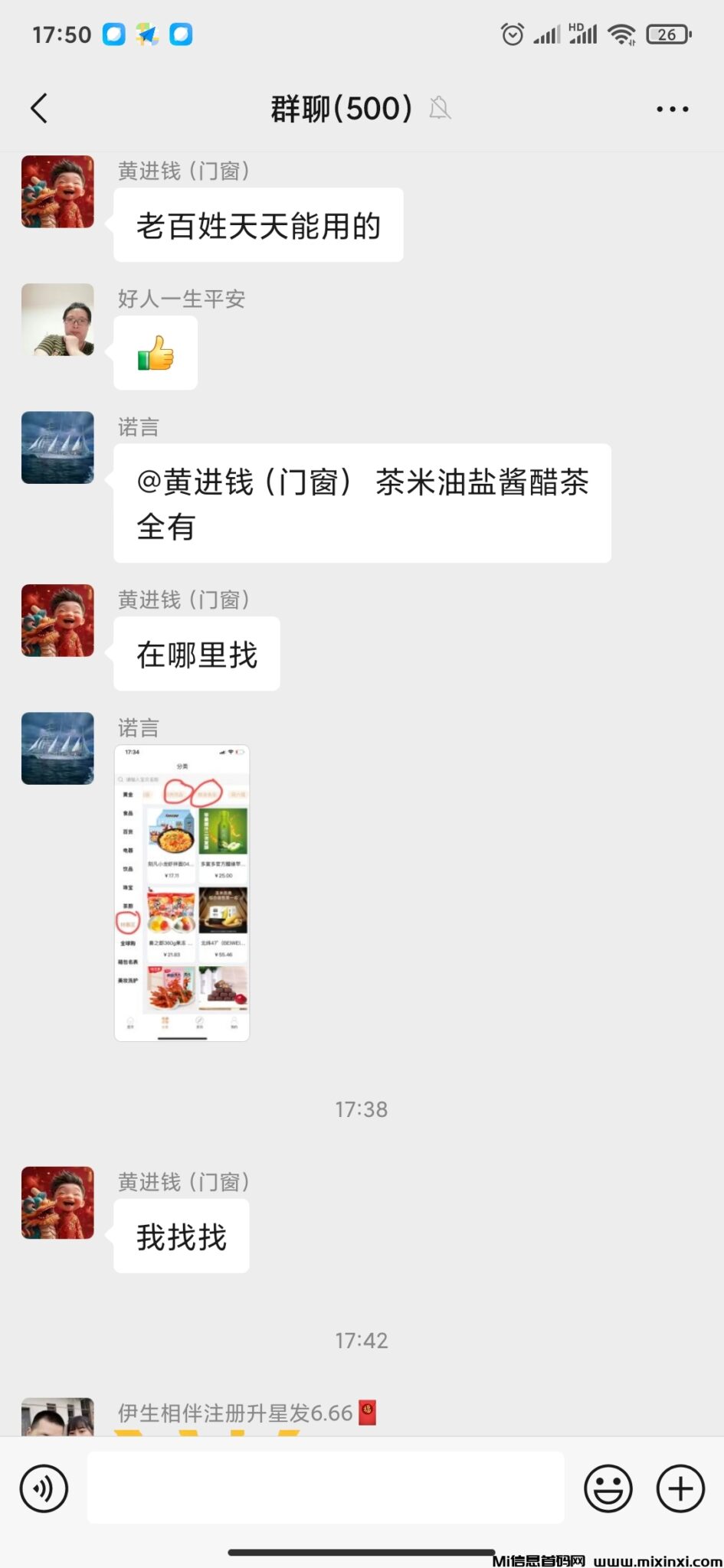
Task: Open the shared app screenshot image
Action: click(x=182, y=892)
